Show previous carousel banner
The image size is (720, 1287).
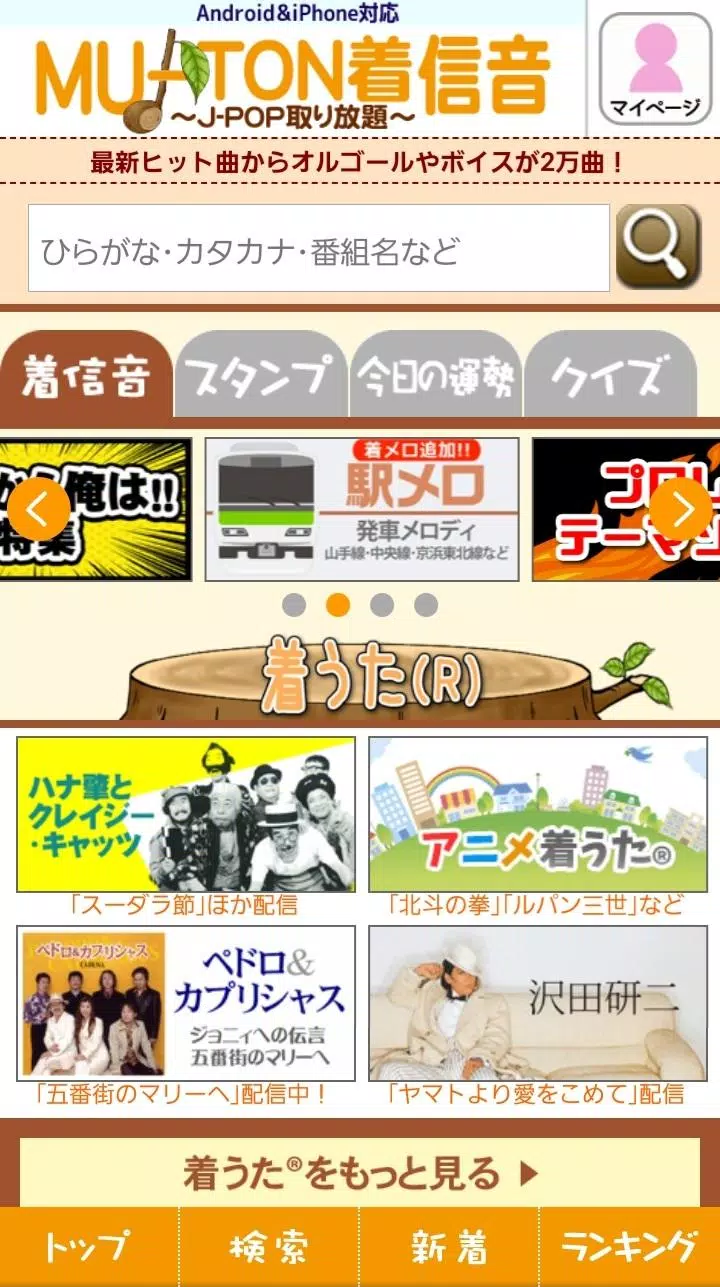tap(39, 509)
